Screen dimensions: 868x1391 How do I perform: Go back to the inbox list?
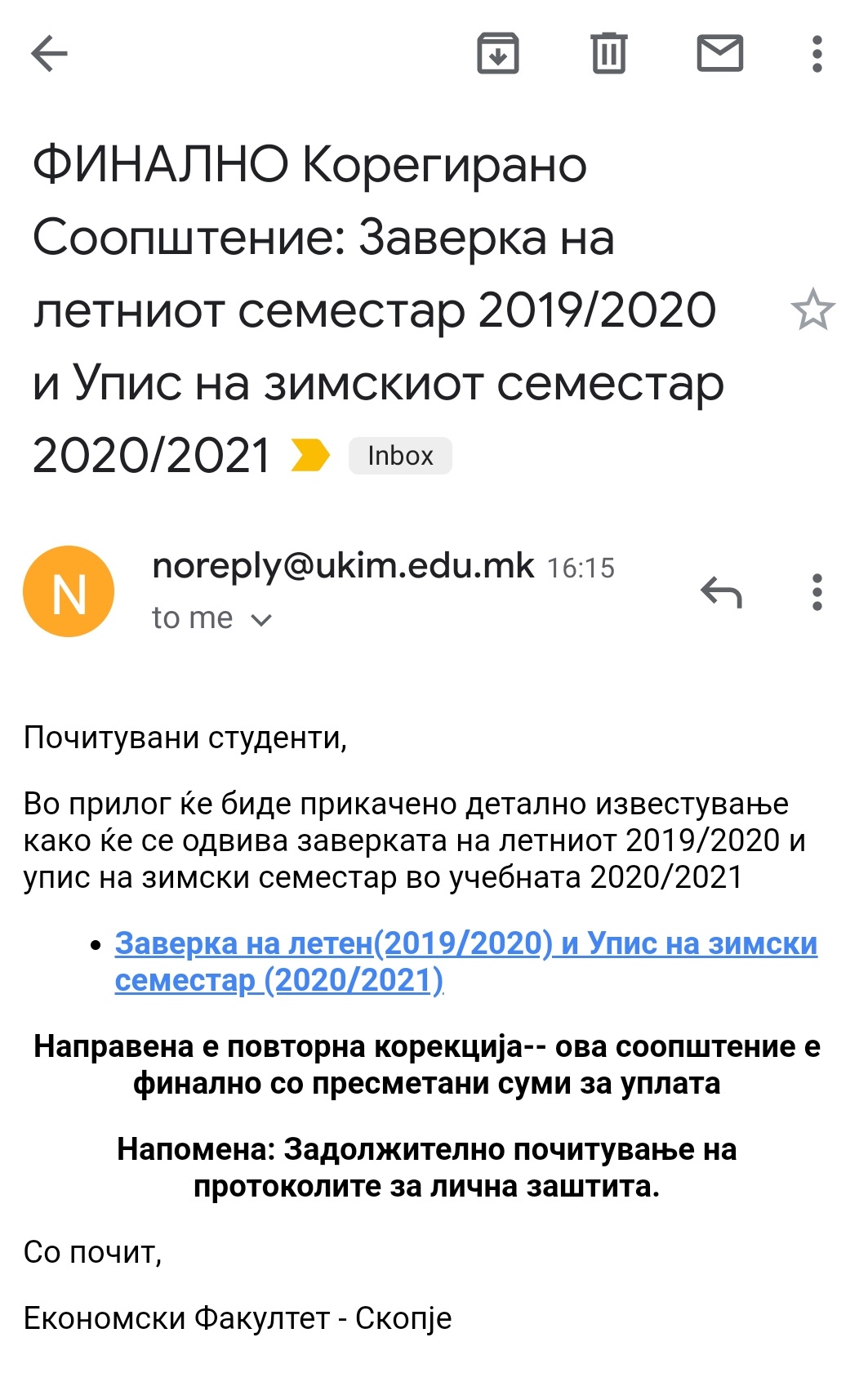[x=49, y=55]
